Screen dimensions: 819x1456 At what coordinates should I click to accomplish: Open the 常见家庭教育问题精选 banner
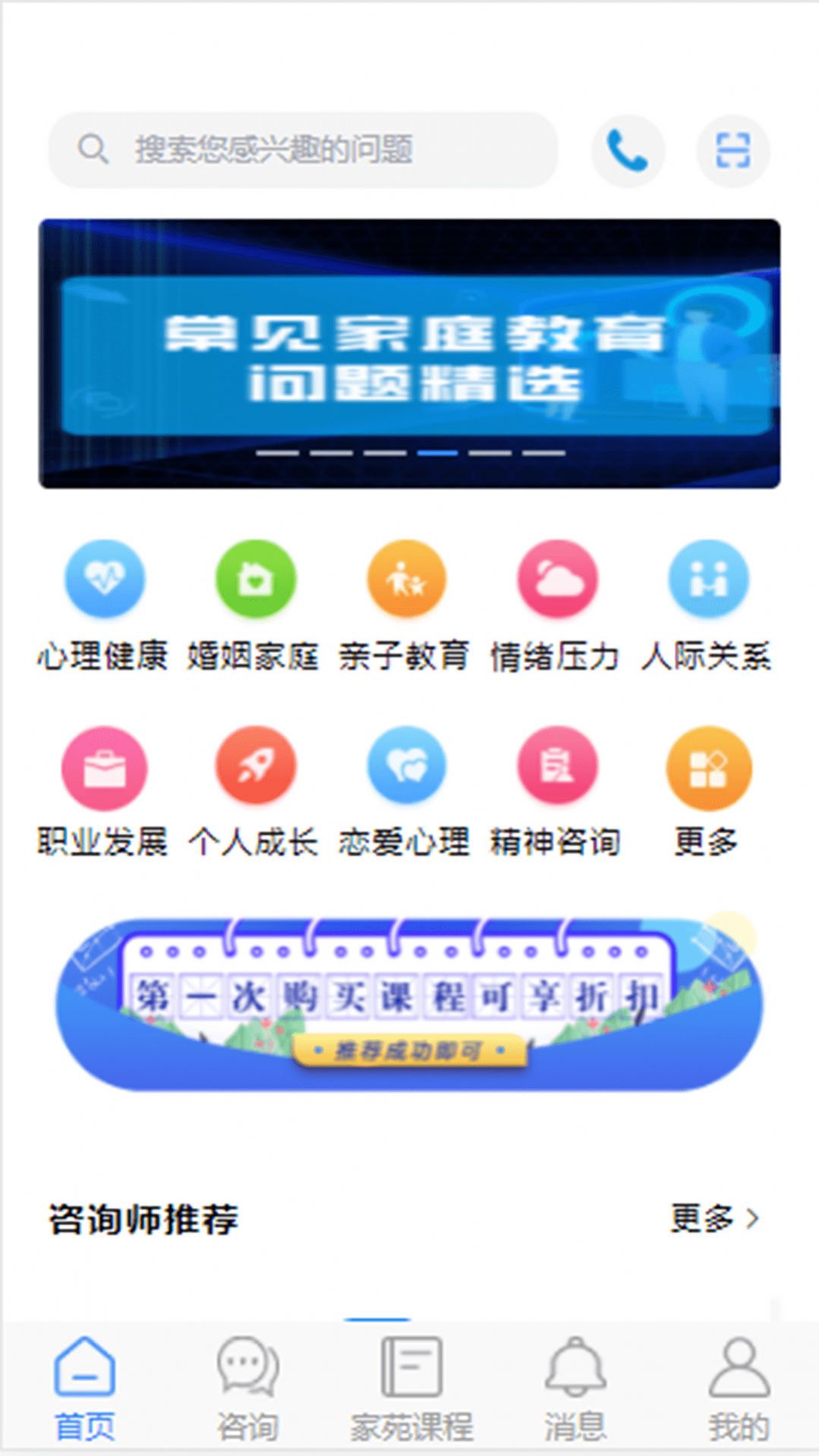click(409, 354)
